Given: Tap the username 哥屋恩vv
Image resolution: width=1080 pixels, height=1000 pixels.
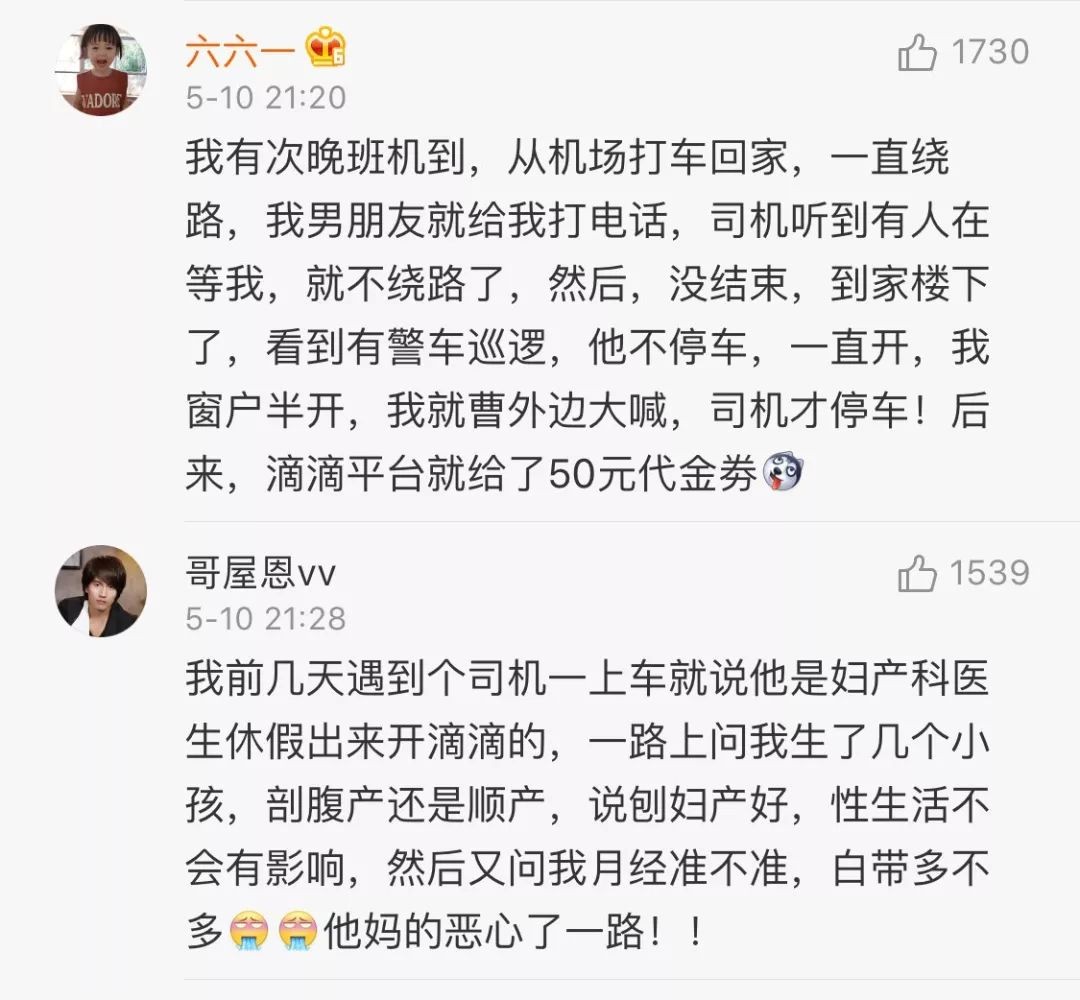Looking at the screenshot, I should (x=260, y=573).
